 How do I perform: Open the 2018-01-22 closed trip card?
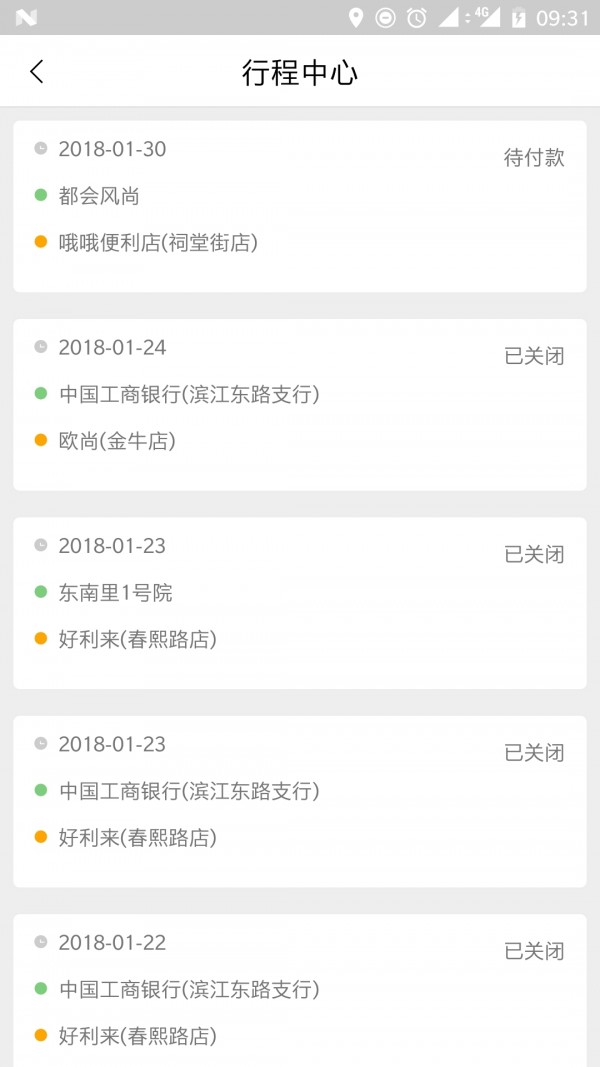point(299,990)
